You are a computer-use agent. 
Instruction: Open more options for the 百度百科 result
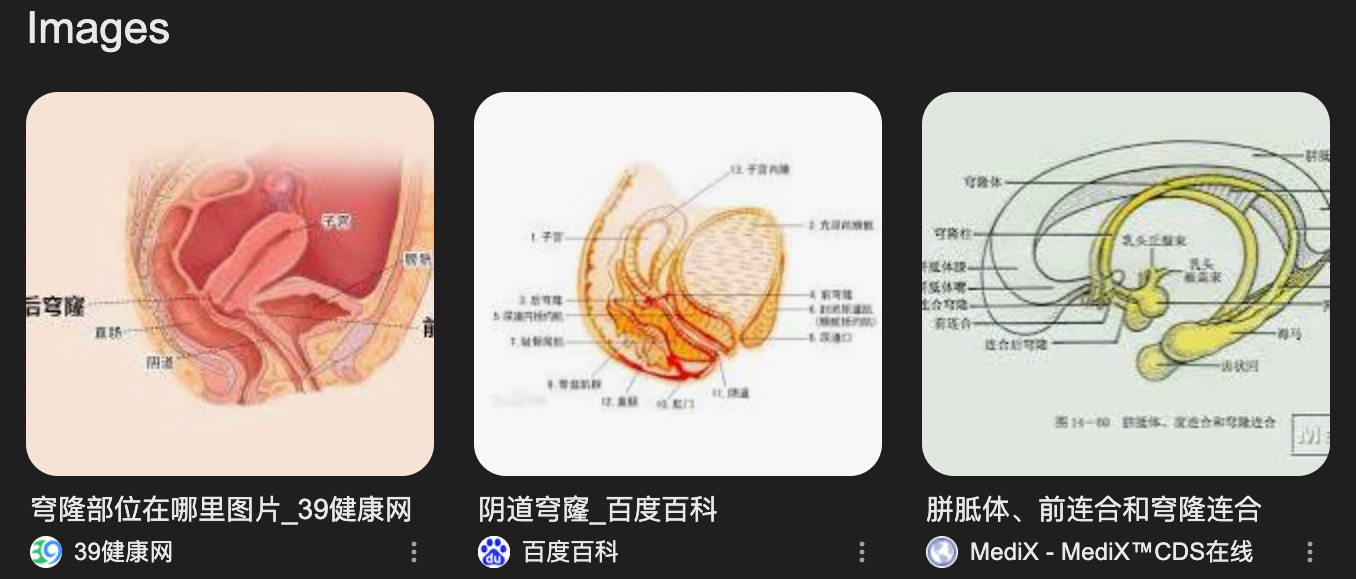pos(862,552)
